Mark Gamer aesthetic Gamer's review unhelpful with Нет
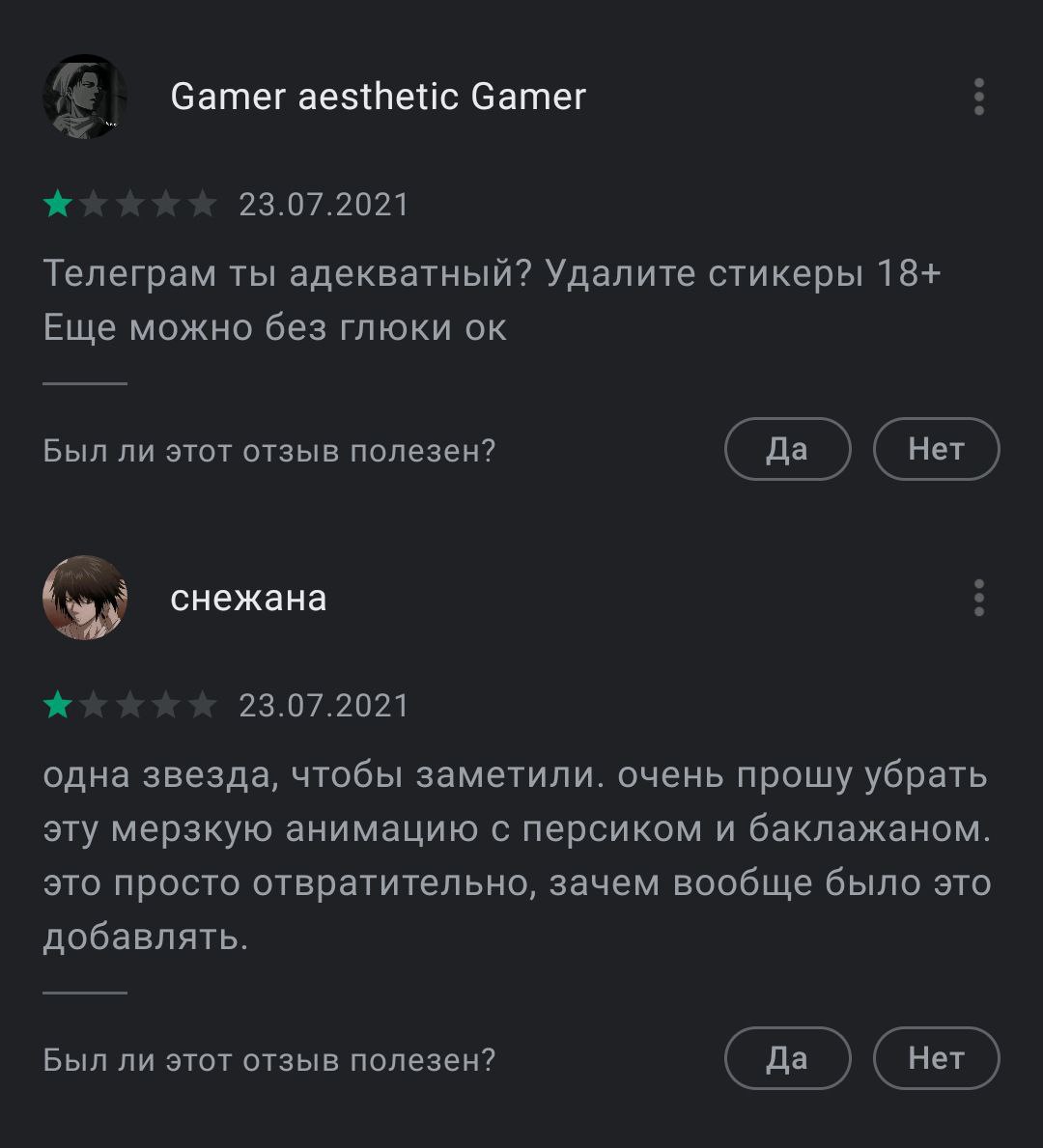1043x1148 pixels. (x=936, y=449)
